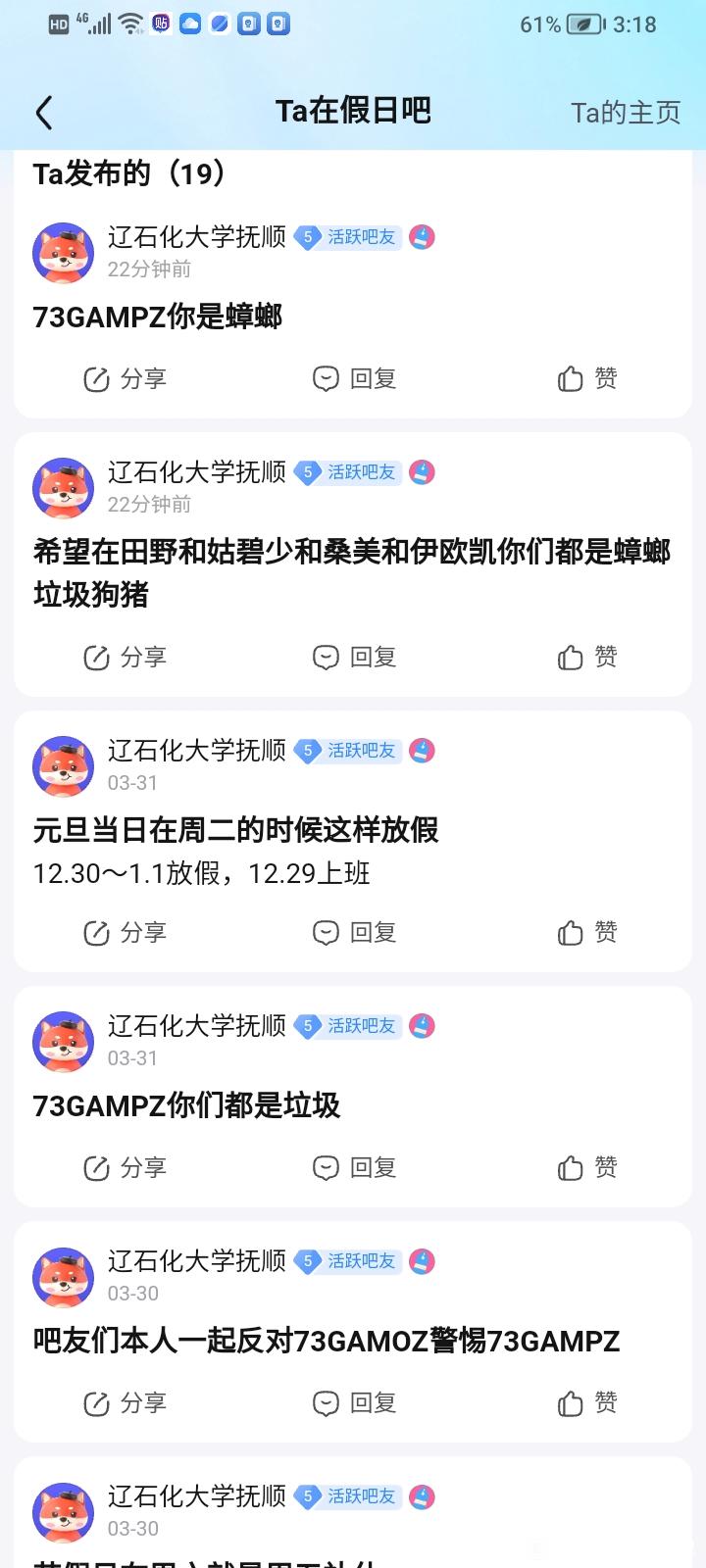
Task: Open the post 吧友们本人一起反对73GAMOZ
Action: 326,1341
